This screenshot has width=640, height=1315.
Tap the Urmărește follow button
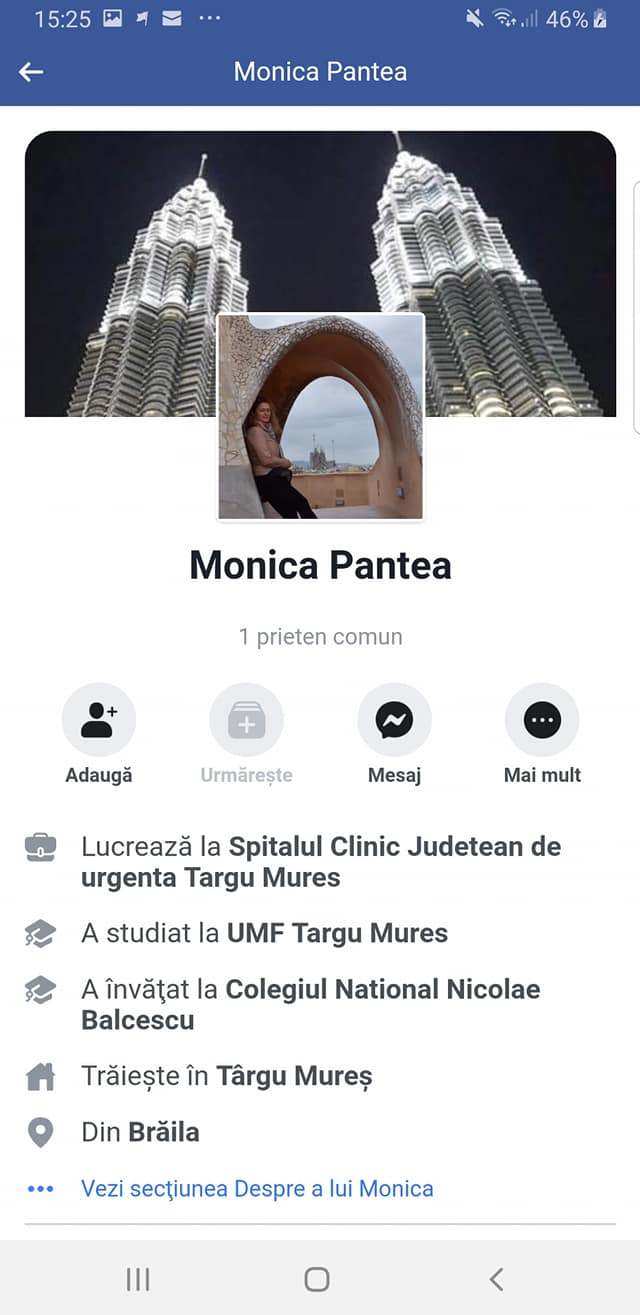tap(246, 735)
